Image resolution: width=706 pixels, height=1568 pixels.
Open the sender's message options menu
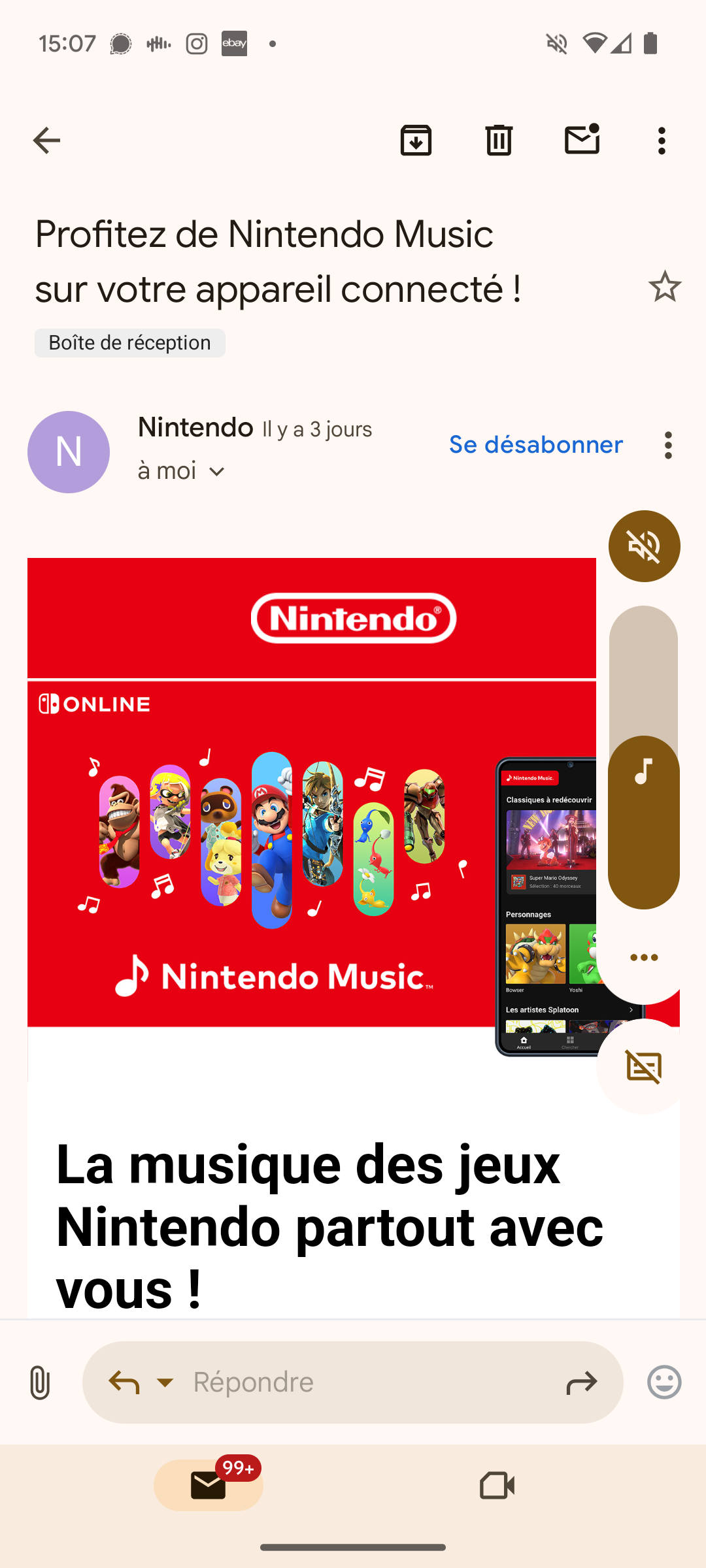668,446
